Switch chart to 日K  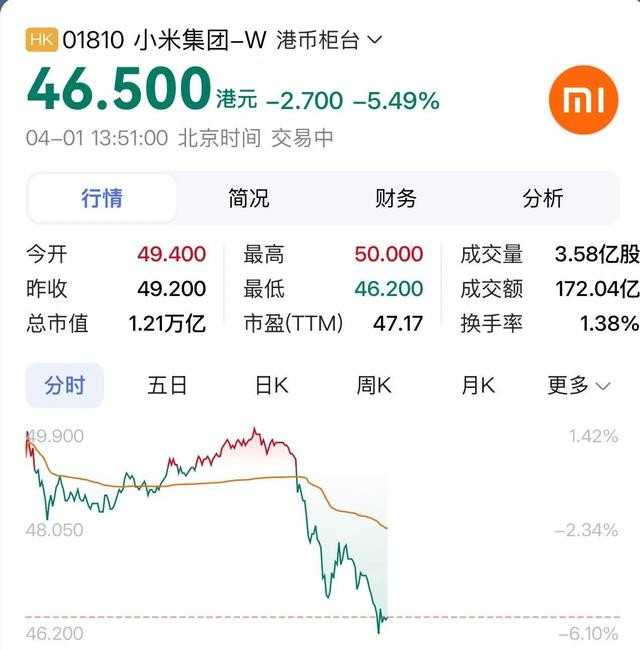click(271, 385)
